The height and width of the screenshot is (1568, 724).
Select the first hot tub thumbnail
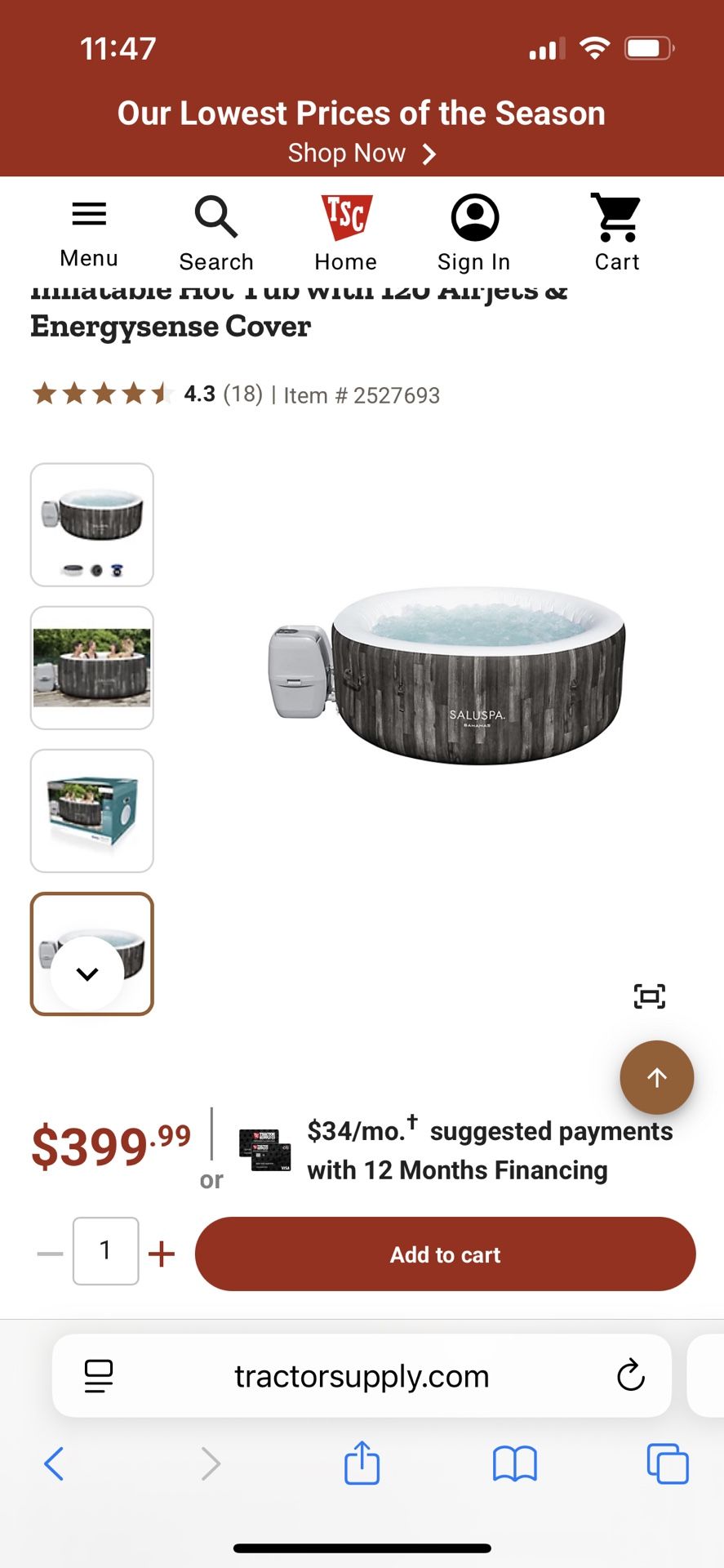pyautogui.click(x=92, y=524)
